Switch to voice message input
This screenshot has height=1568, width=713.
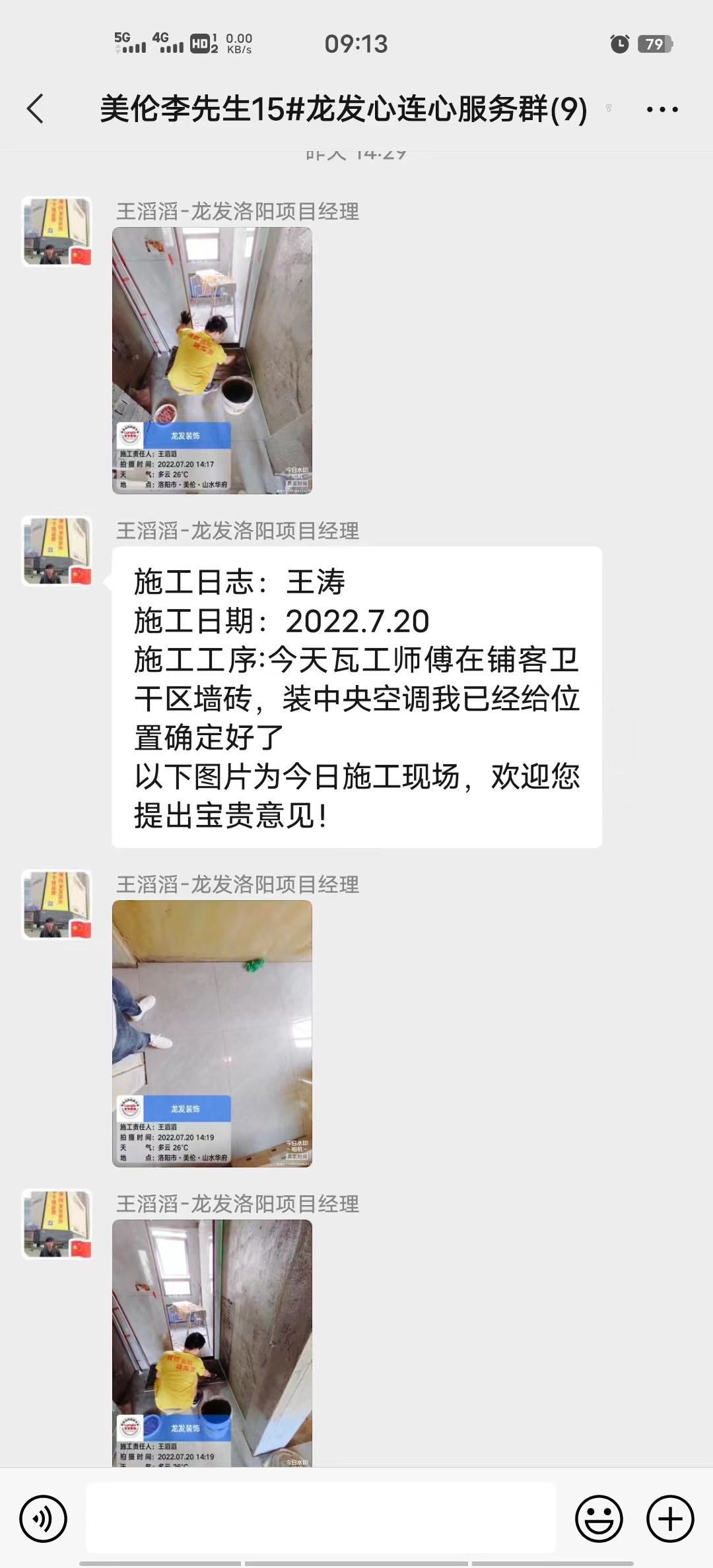[44, 1519]
